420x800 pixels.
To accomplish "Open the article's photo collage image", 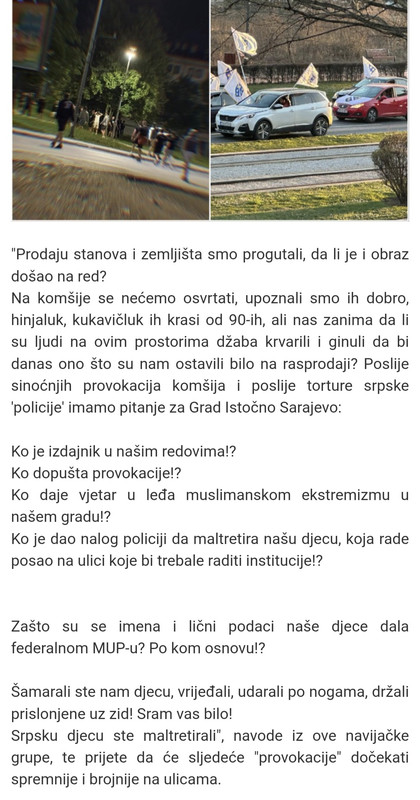I will click(x=210, y=110).
